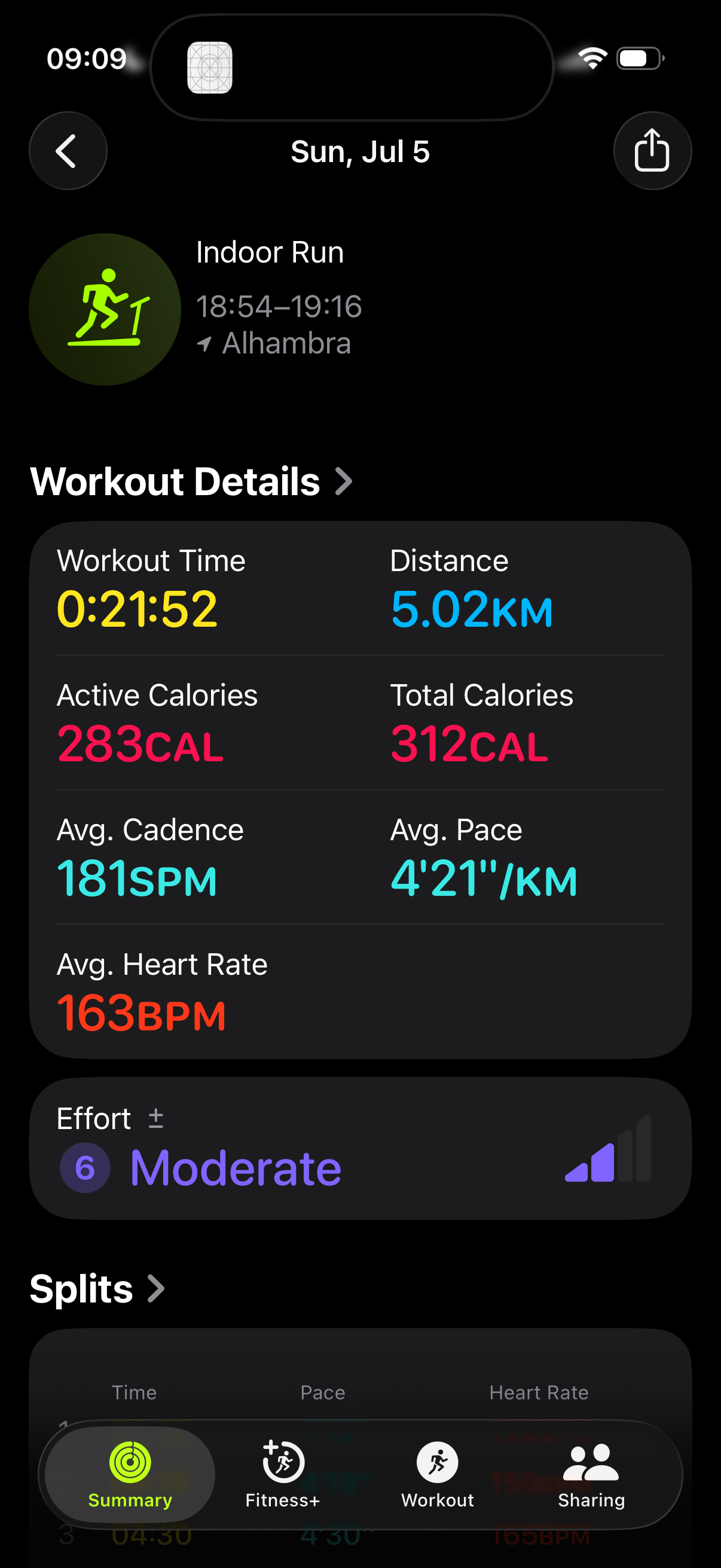Switch to the Fitness+ tab
The image size is (721, 1568).
283,1475
